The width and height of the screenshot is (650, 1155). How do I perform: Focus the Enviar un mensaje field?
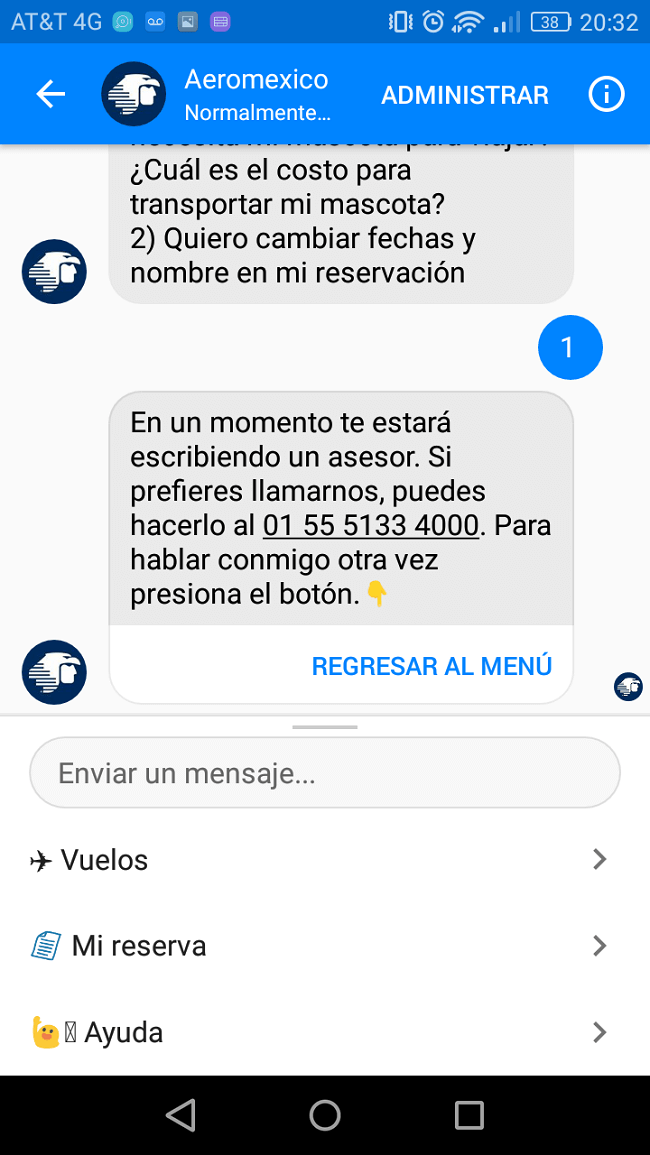point(325,773)
